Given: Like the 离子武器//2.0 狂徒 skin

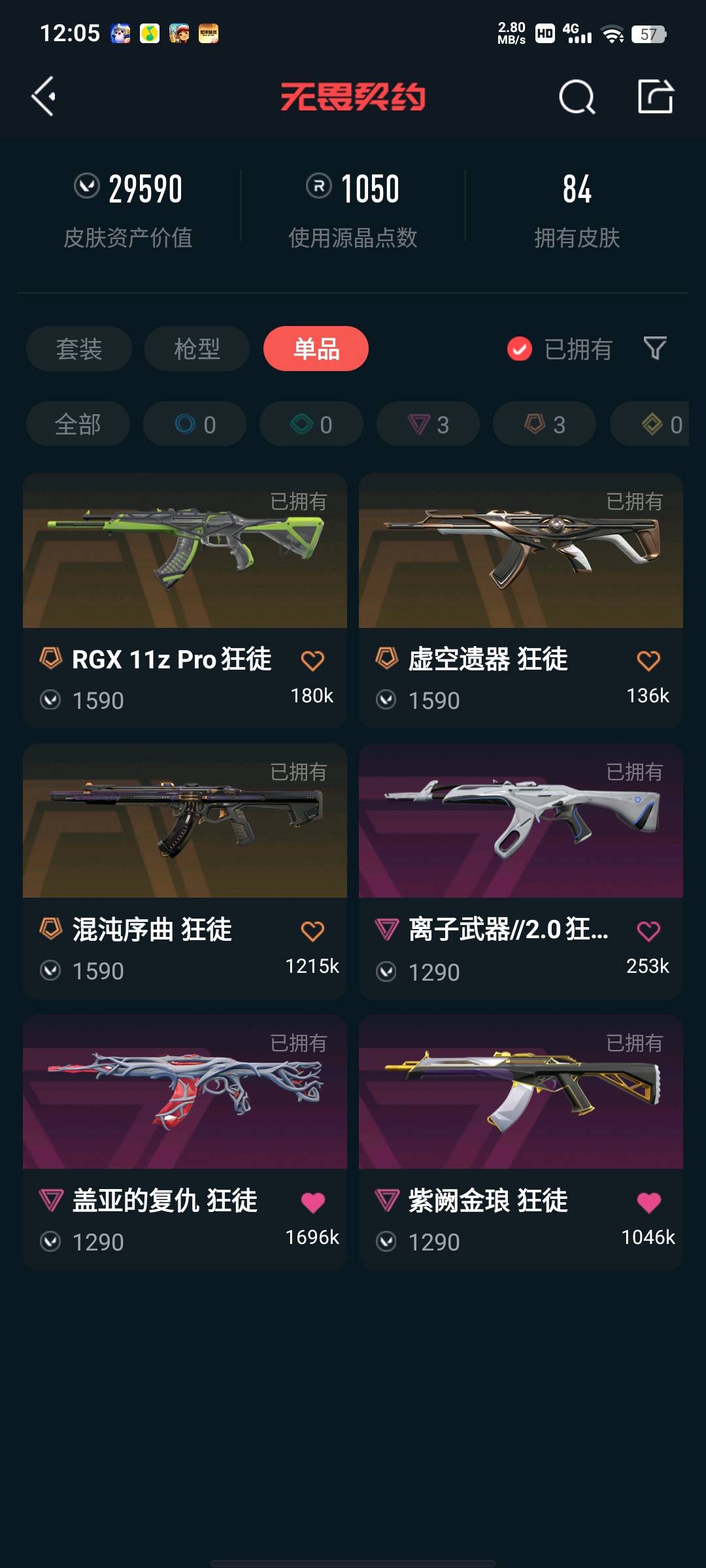Looking at the screenshot, I should (x=648, y=931).
